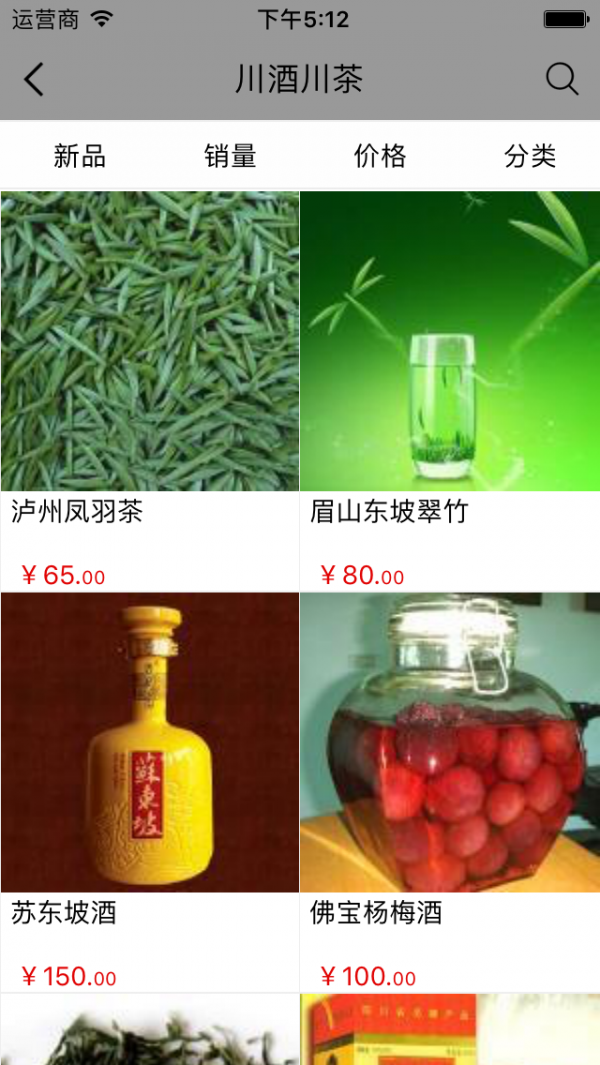Sort products by 新品
600x1065 pixels.
[79, 156]
